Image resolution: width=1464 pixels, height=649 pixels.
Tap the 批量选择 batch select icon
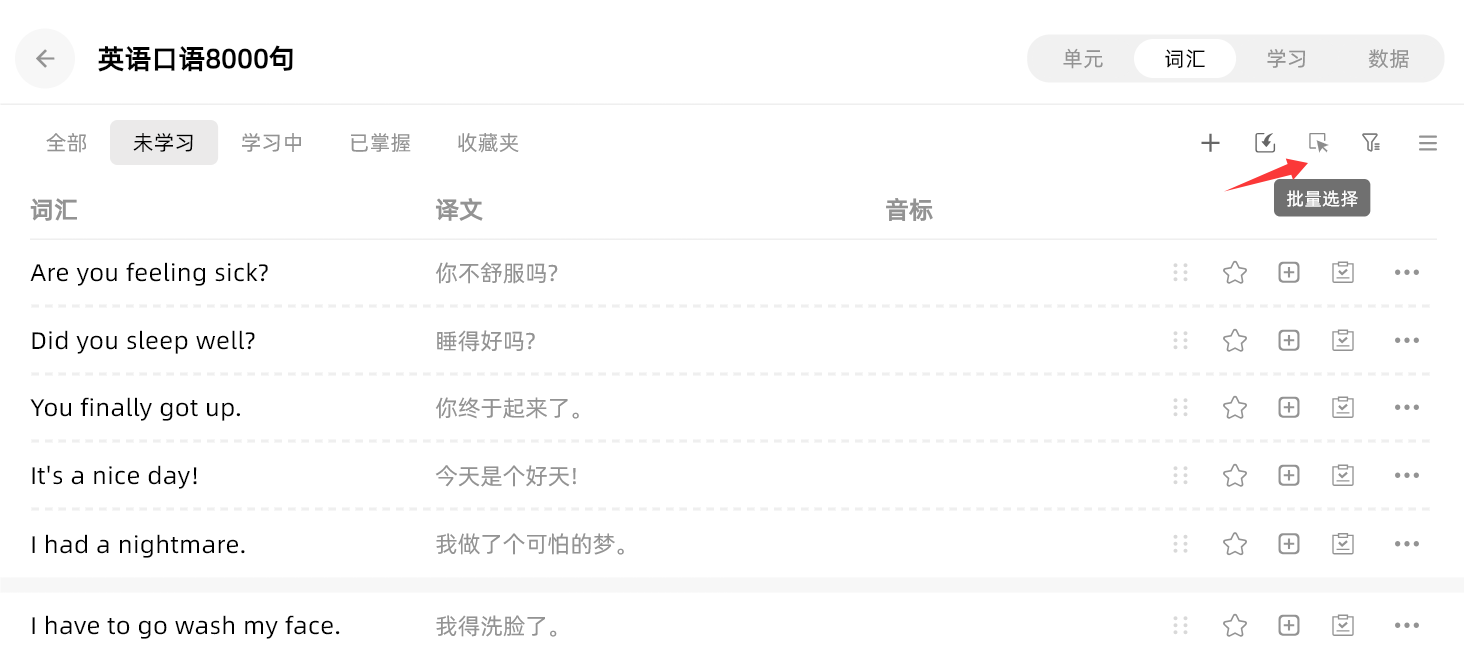[x=1318, y=143]
